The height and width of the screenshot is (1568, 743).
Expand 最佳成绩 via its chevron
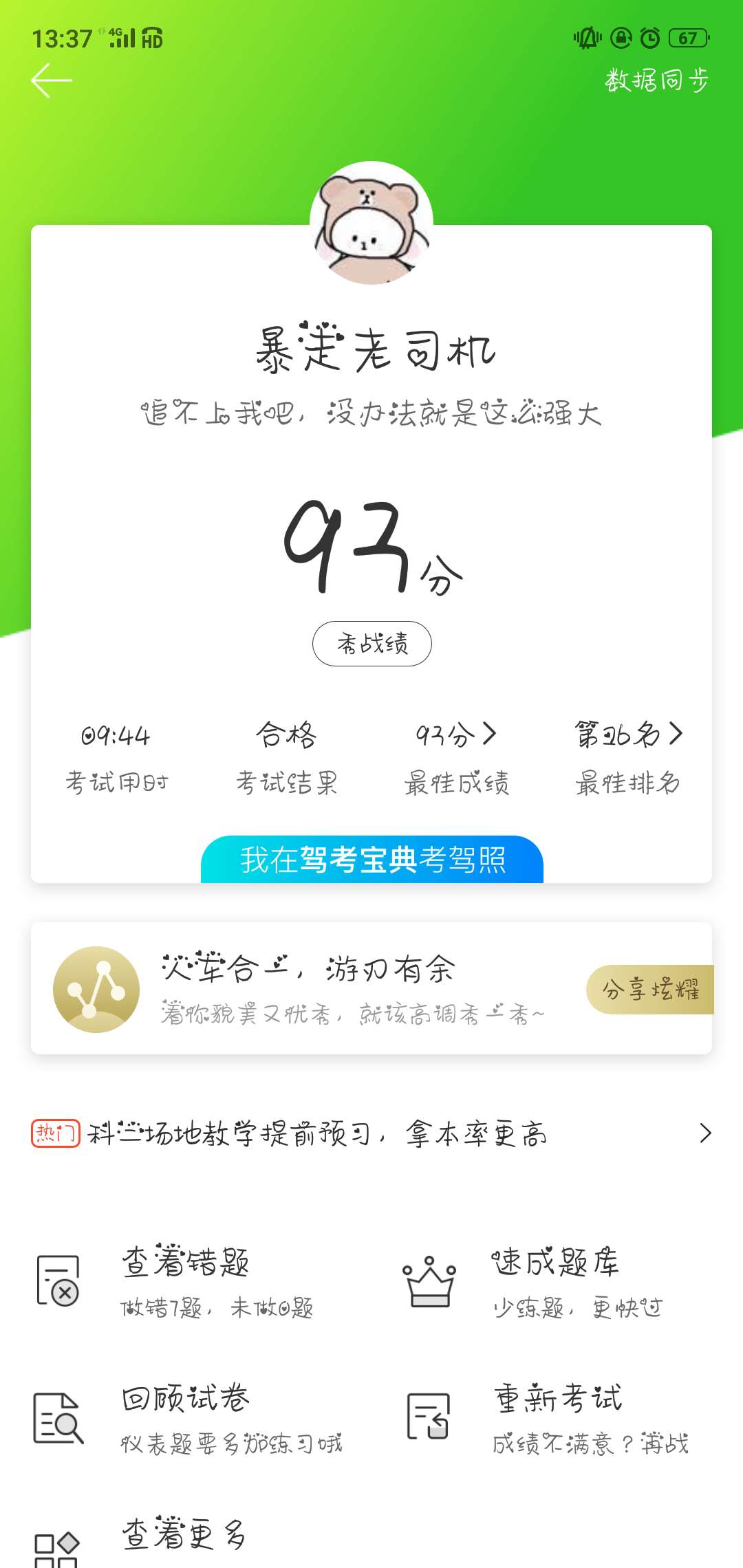point(490,736)
